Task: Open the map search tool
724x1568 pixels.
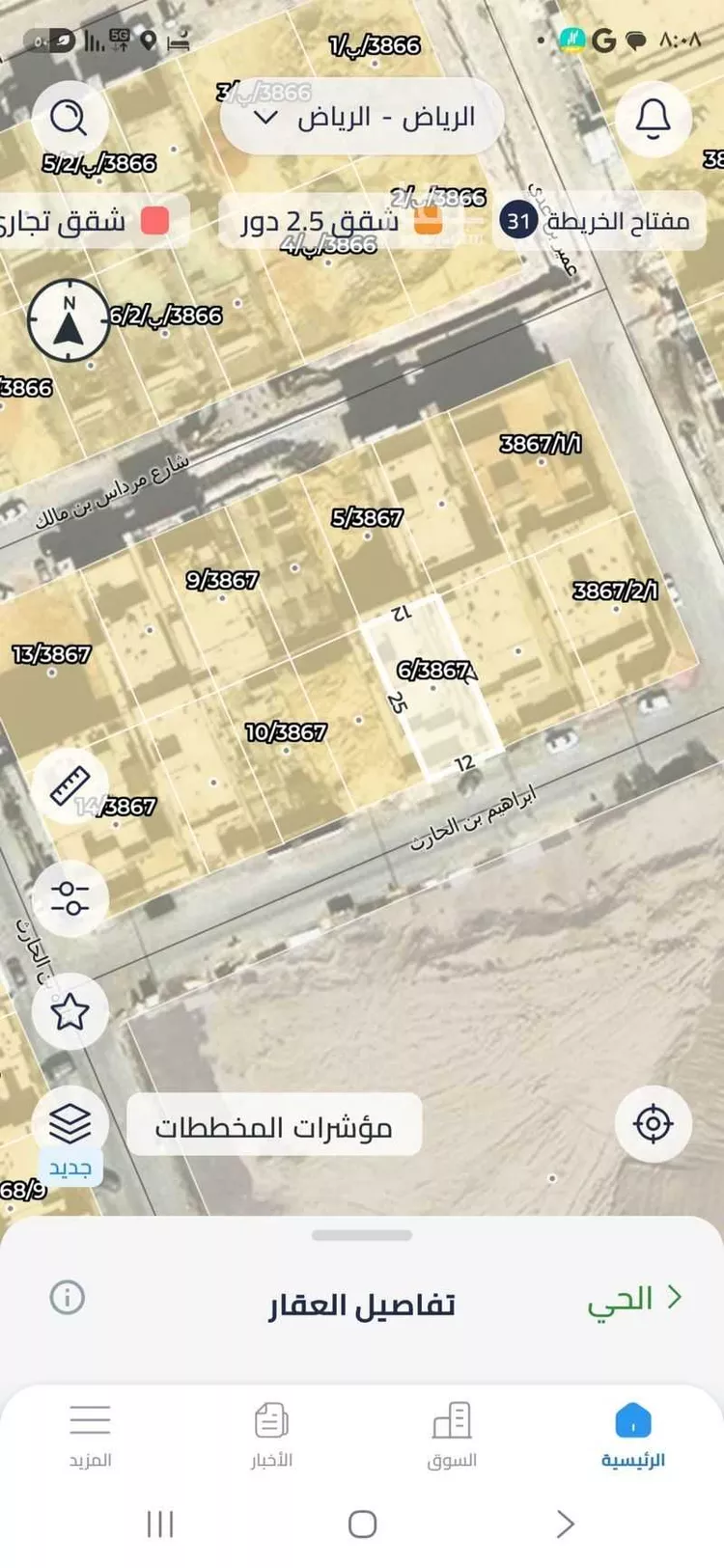Action: click(69, 116)
